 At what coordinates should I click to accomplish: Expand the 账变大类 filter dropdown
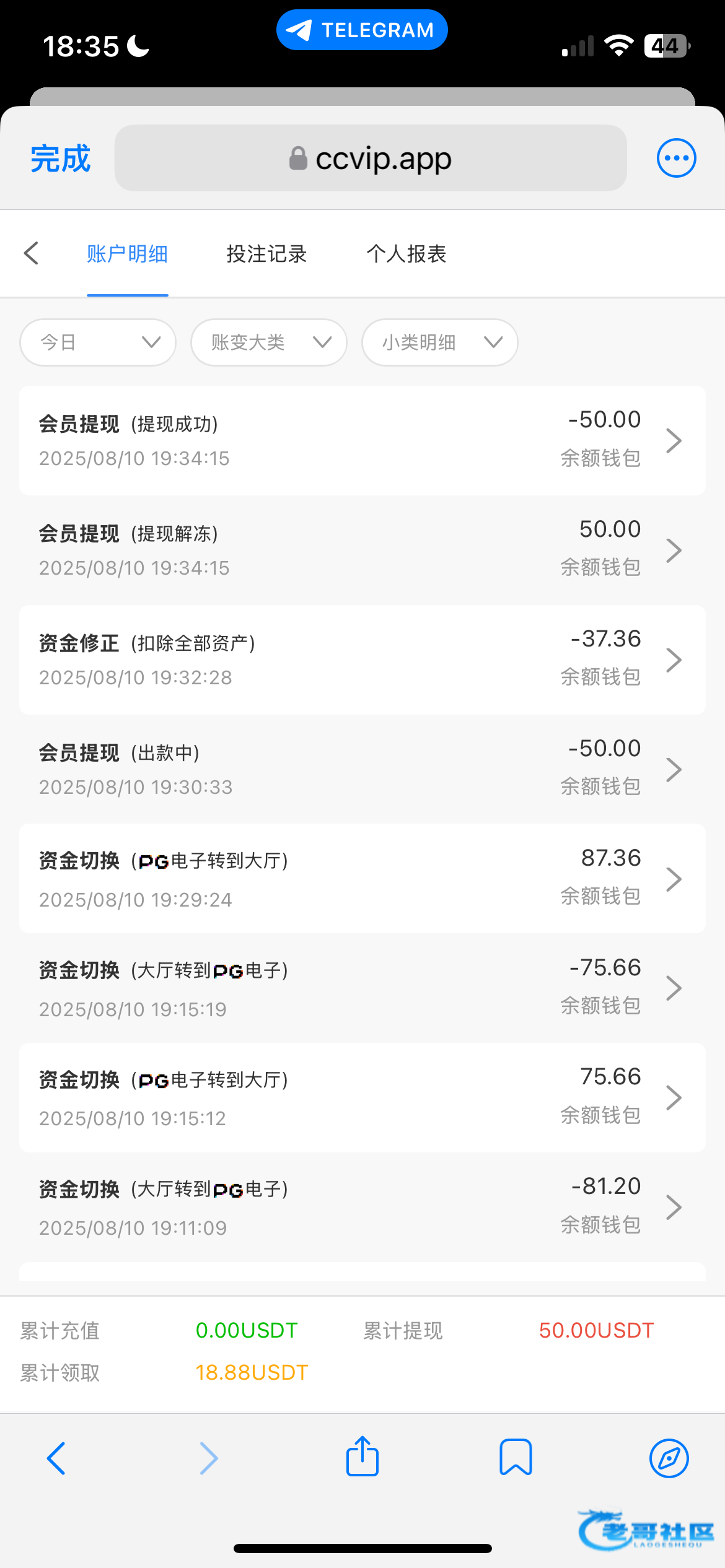tap(269, 342)
